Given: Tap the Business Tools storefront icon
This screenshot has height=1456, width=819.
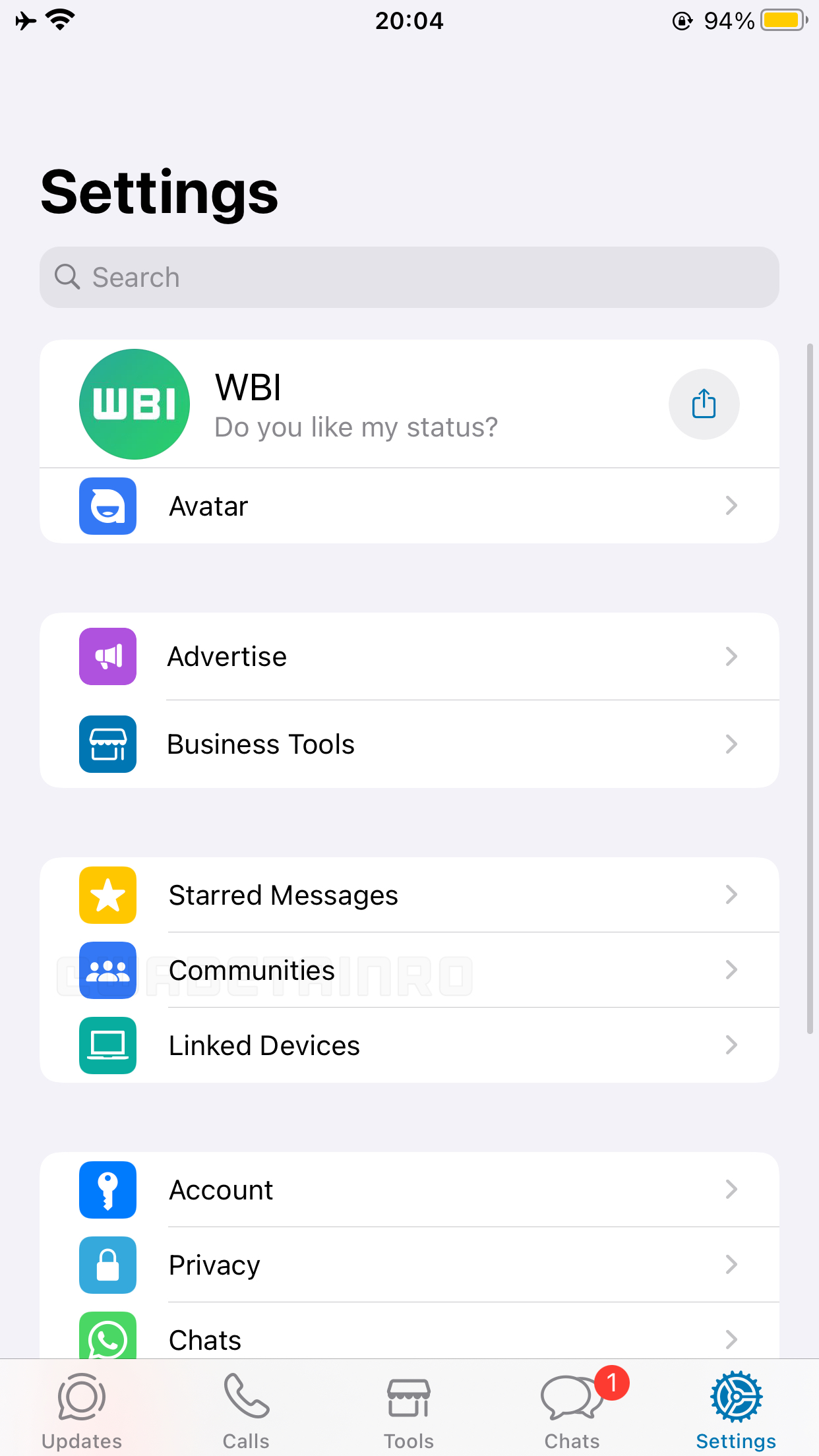Looking at the screenshot, I should pos(107,744).
